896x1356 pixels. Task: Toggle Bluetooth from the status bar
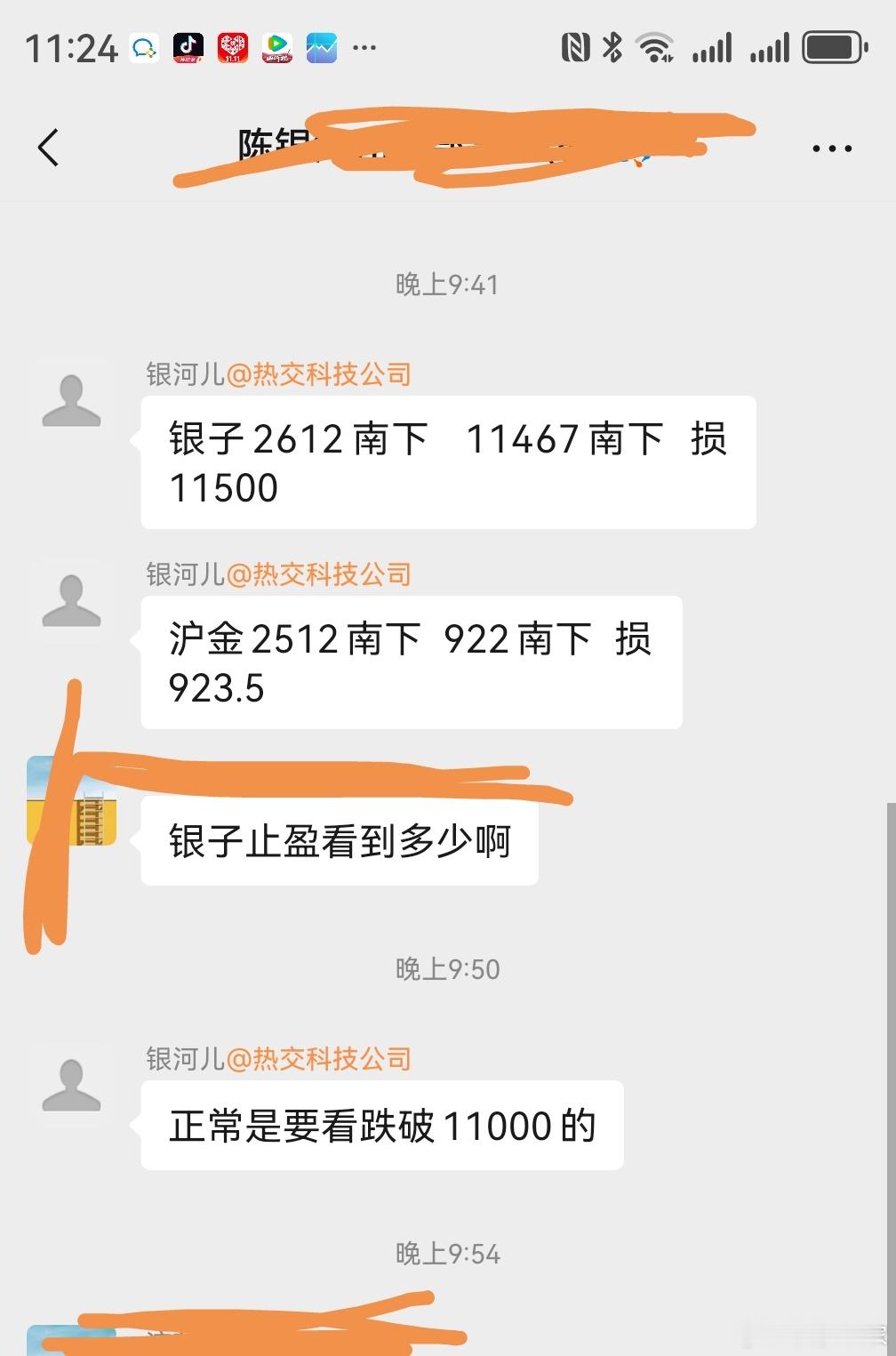point(611,49)
